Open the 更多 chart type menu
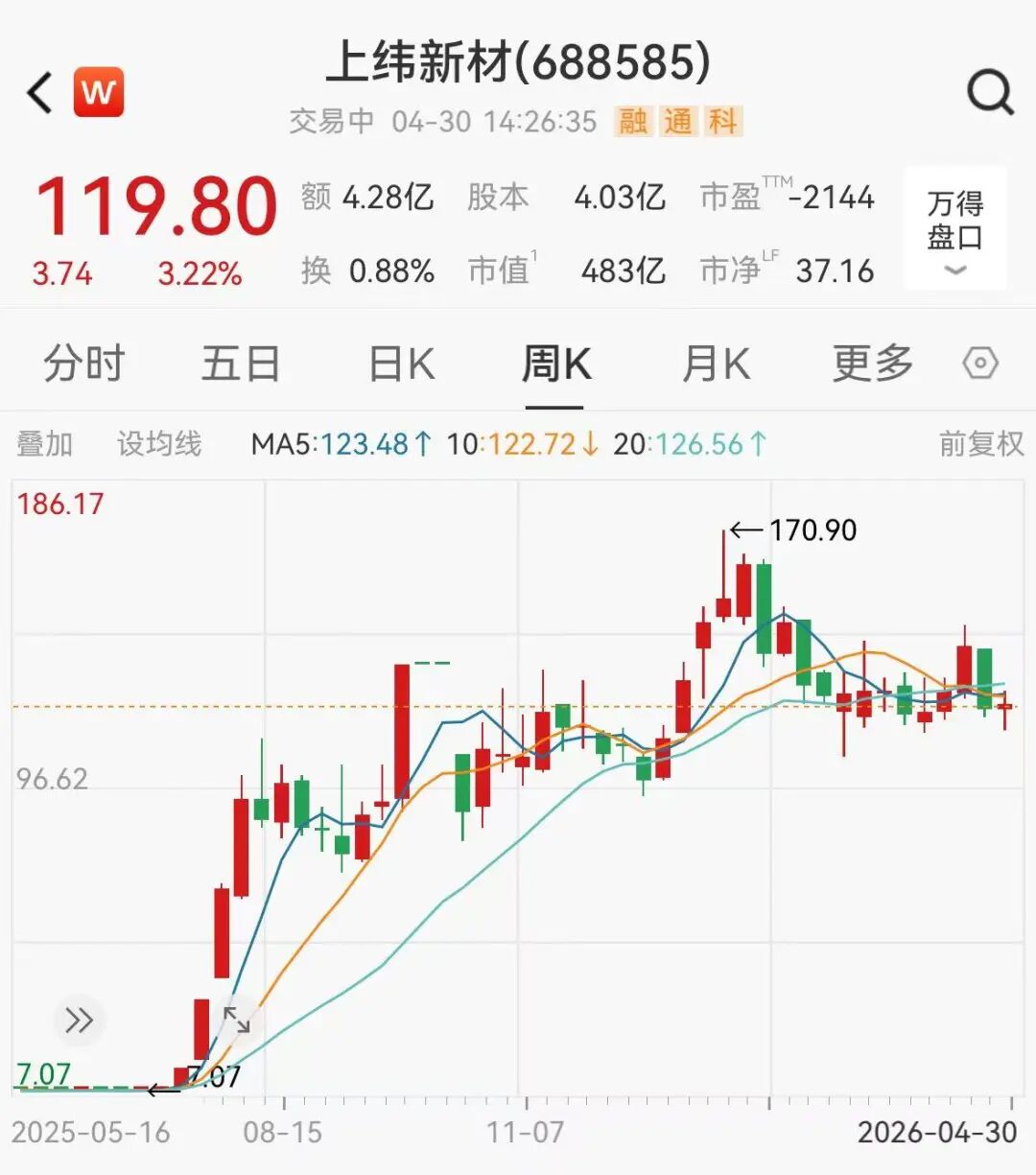This screenshot has width=1036, height=1175. pos(869,364)
